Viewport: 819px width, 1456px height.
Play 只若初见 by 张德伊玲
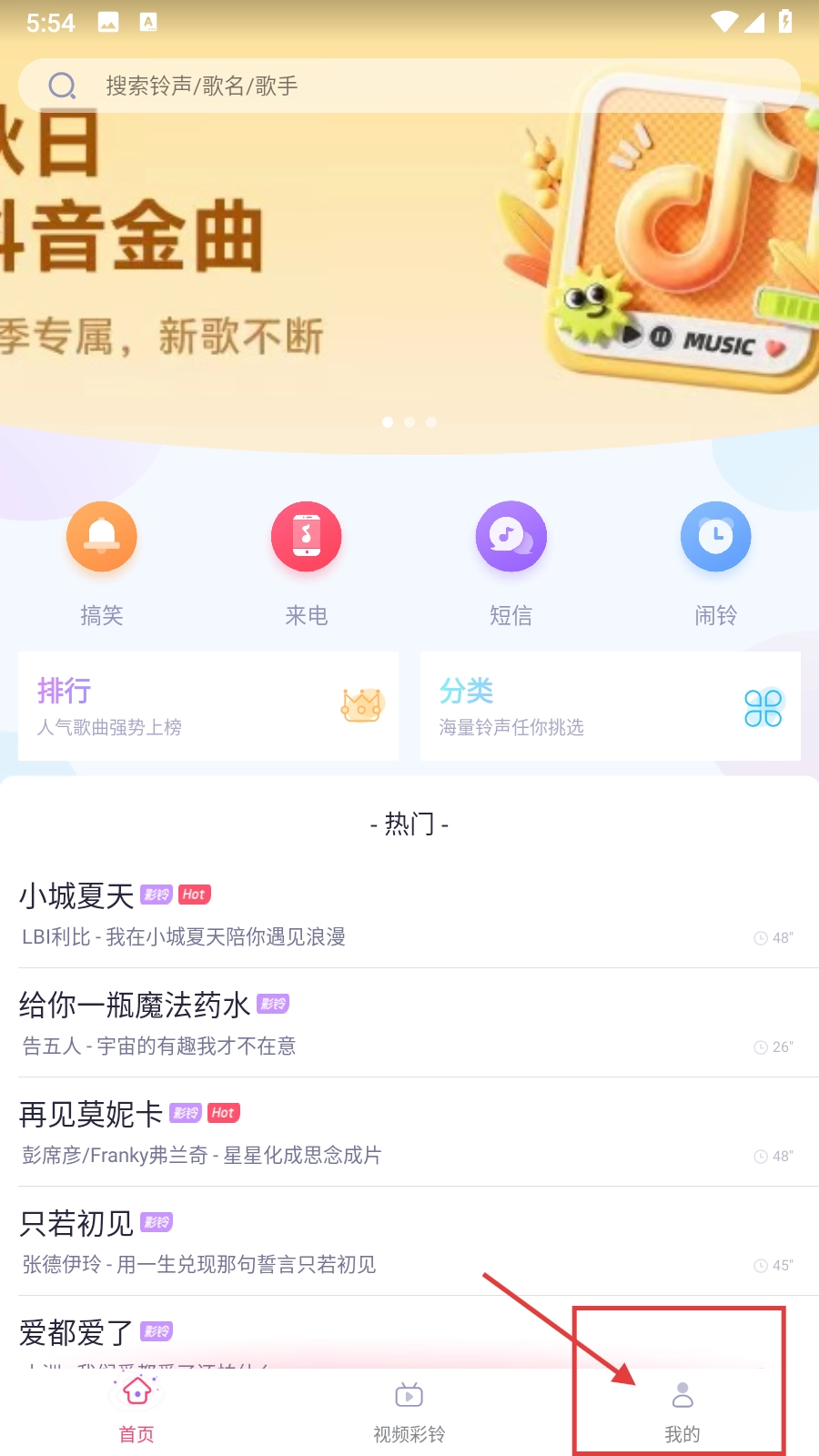[x=364, y=1241]
